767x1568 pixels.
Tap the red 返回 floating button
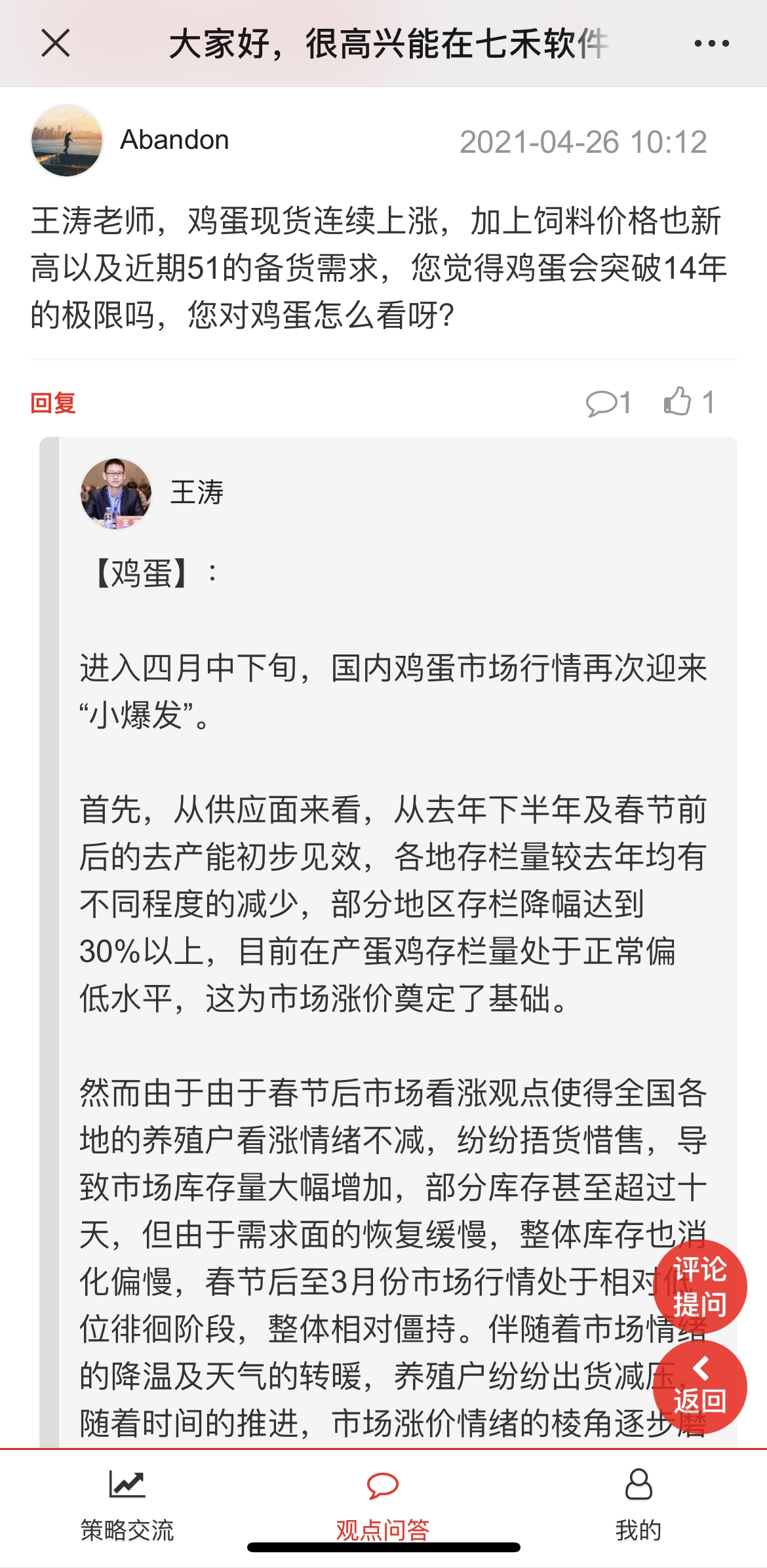(700, 1387)
